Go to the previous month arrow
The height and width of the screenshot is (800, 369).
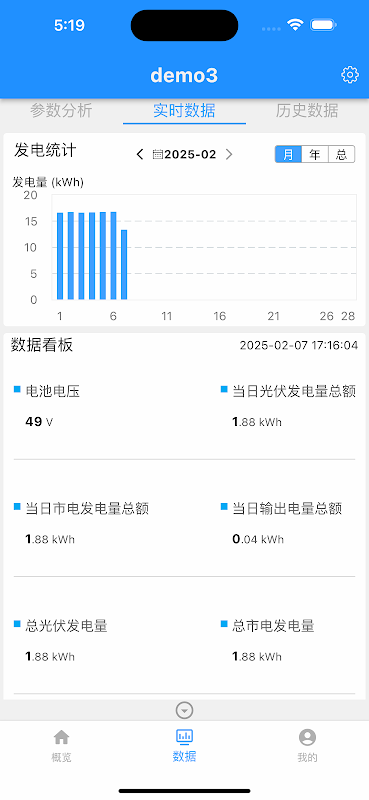[140, 154]
